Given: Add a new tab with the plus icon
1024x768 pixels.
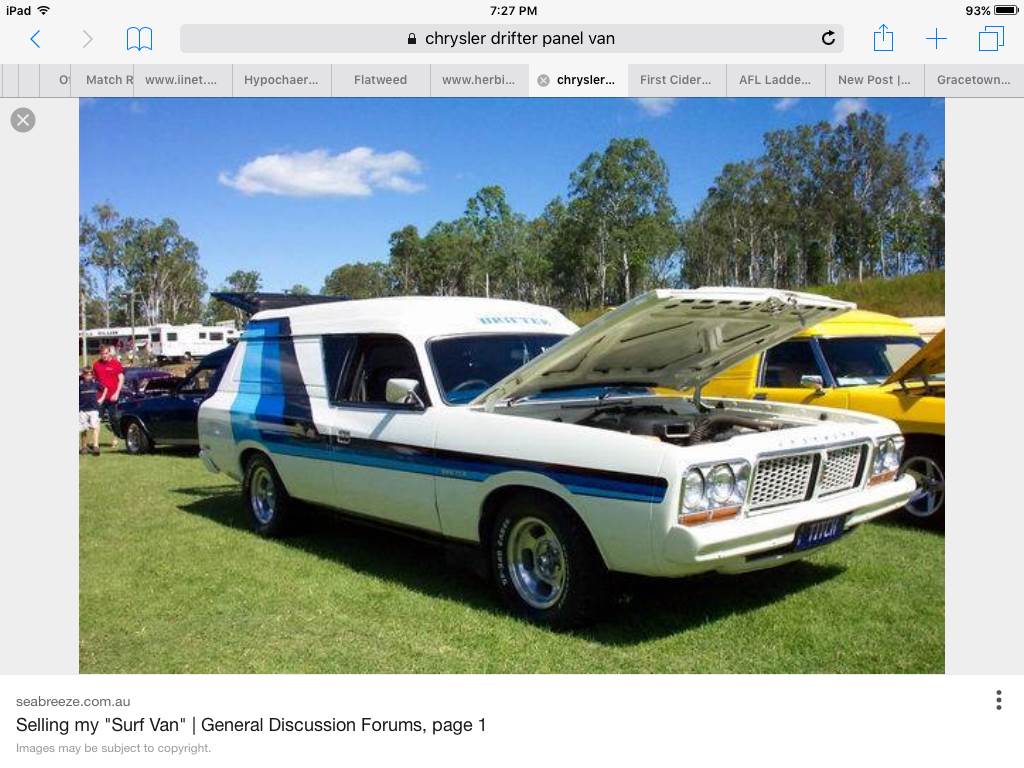Looking at the screenshot, I should (x=936, y=39).
